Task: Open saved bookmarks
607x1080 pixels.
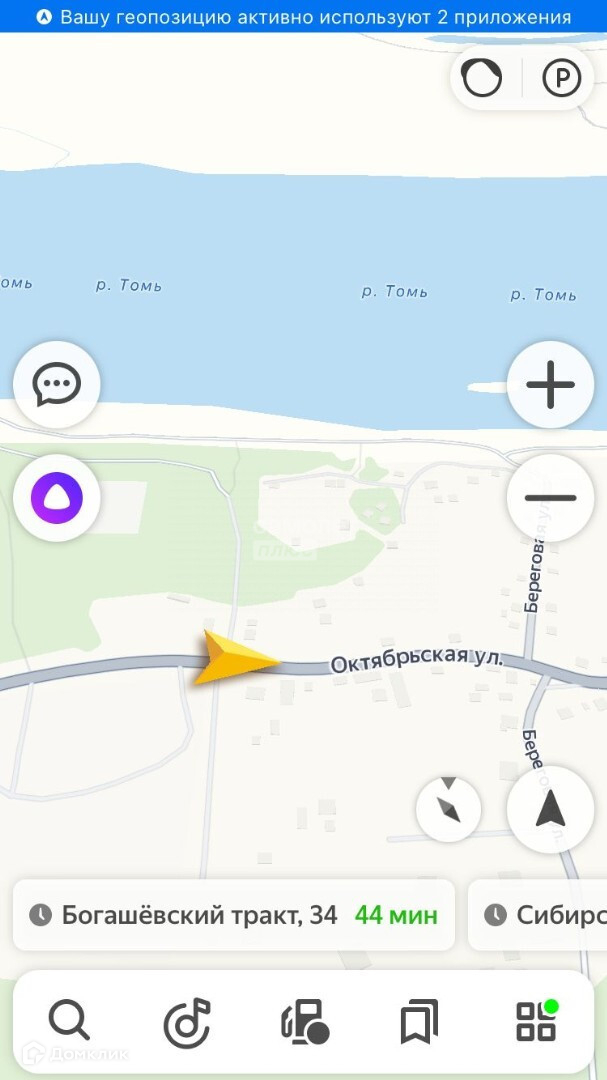Action: 419,1022
